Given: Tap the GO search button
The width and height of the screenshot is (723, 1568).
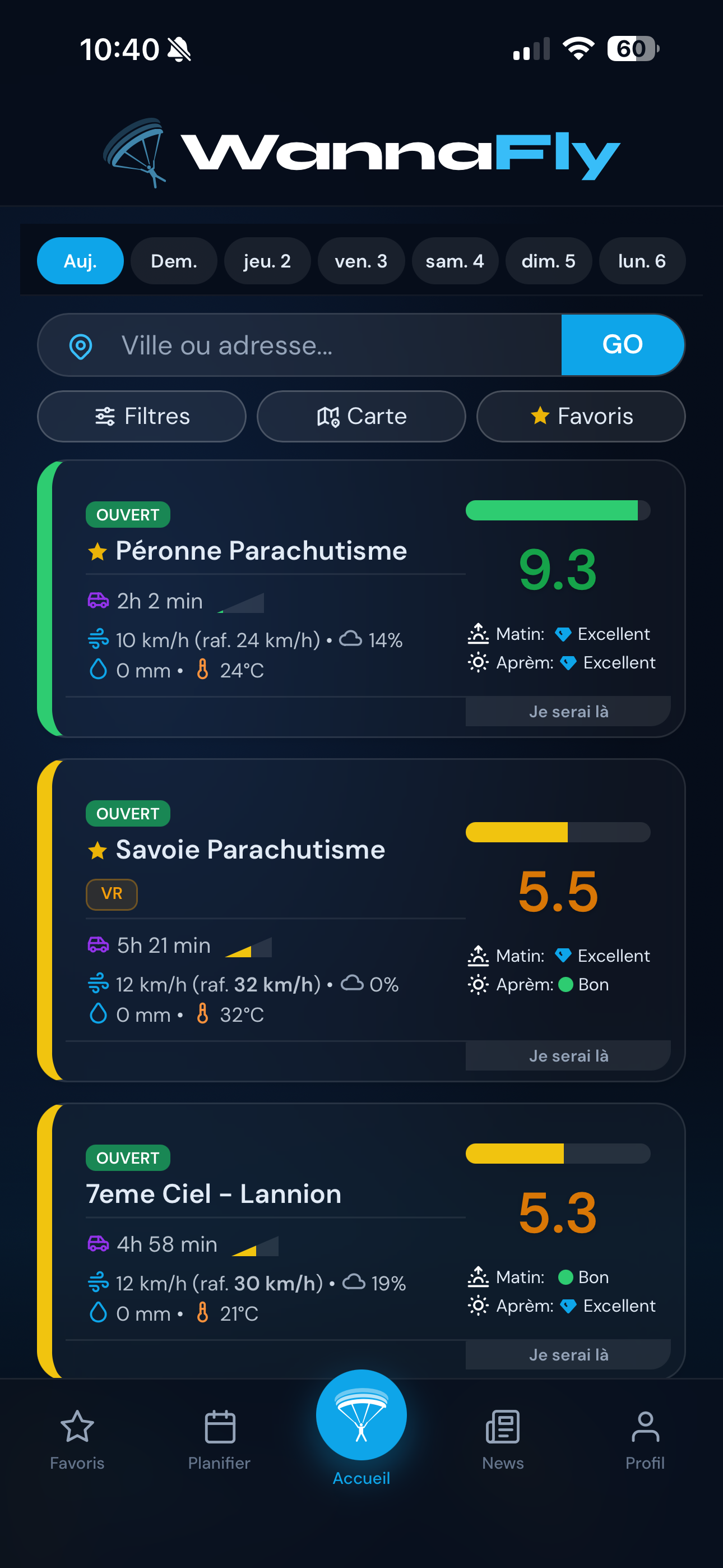Looking at the screenshot, I should [623, 345].
